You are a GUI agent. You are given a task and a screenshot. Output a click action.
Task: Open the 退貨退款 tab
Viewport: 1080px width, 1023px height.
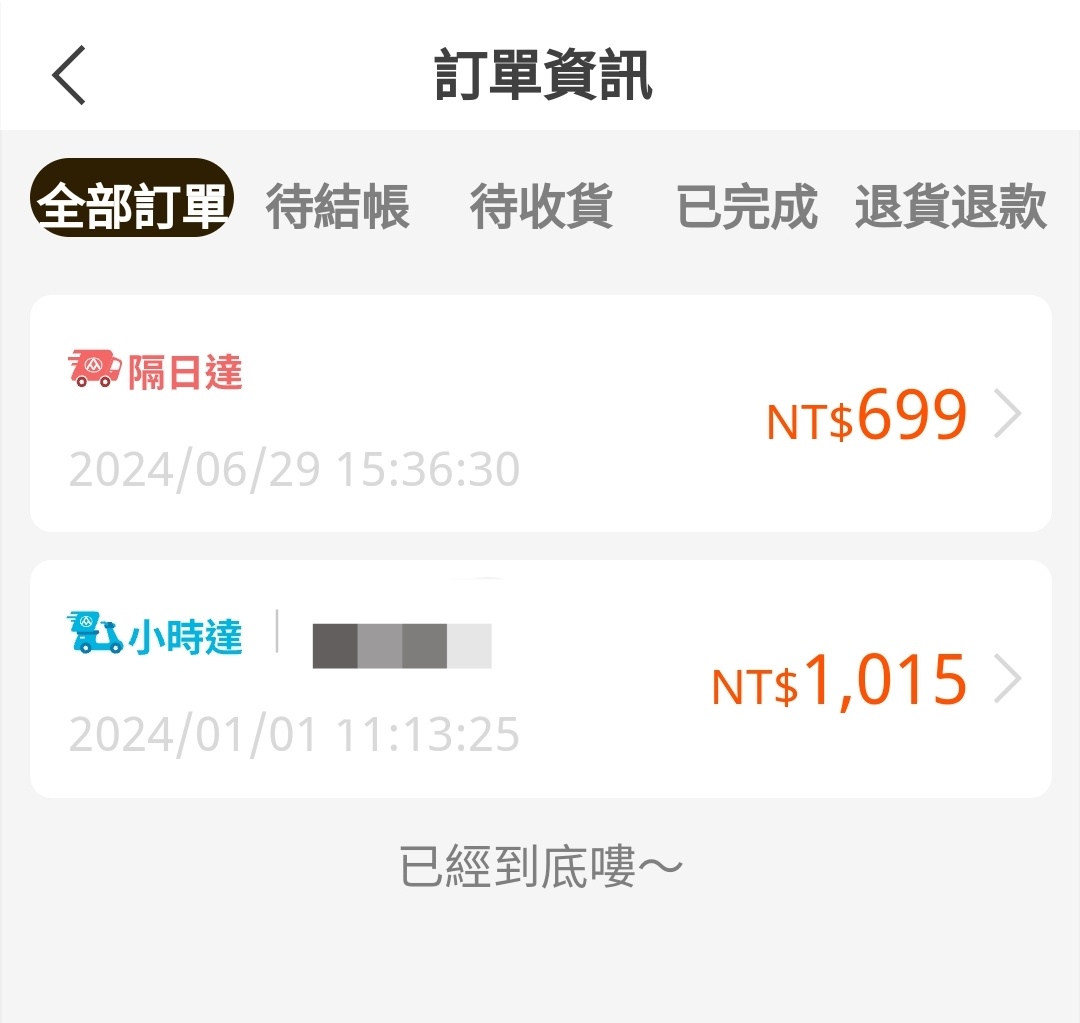950,207
